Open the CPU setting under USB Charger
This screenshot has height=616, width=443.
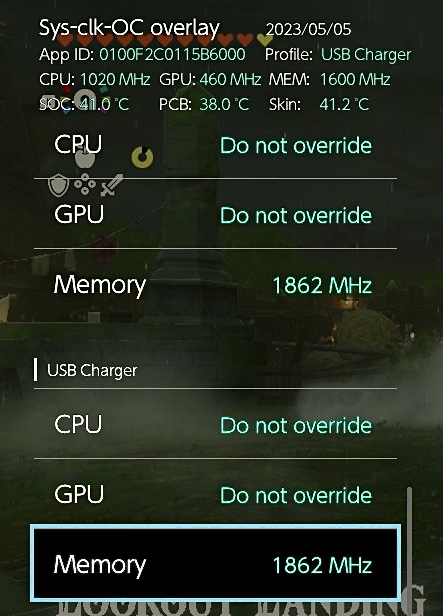[x=215, y=424]
